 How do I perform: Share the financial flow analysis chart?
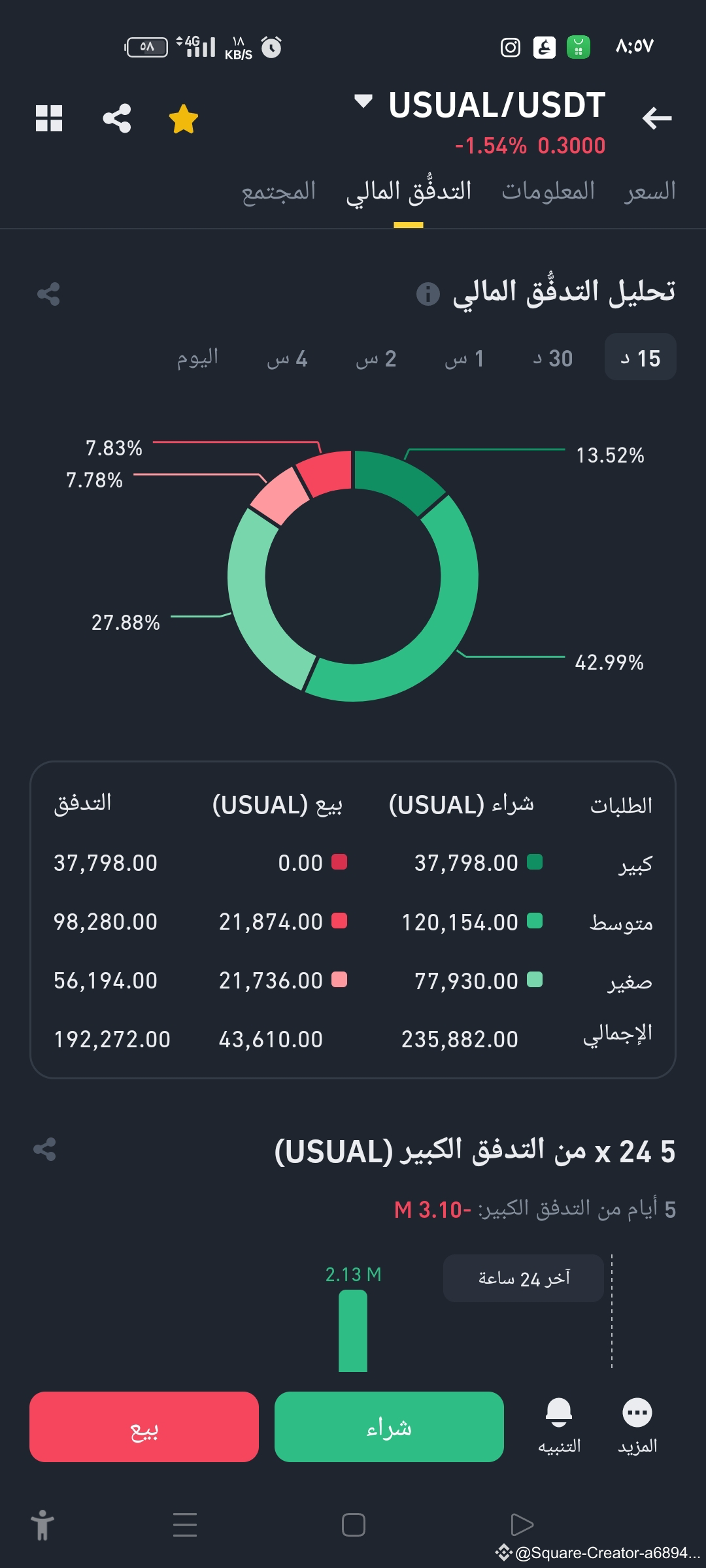click(x=47, y=295)
